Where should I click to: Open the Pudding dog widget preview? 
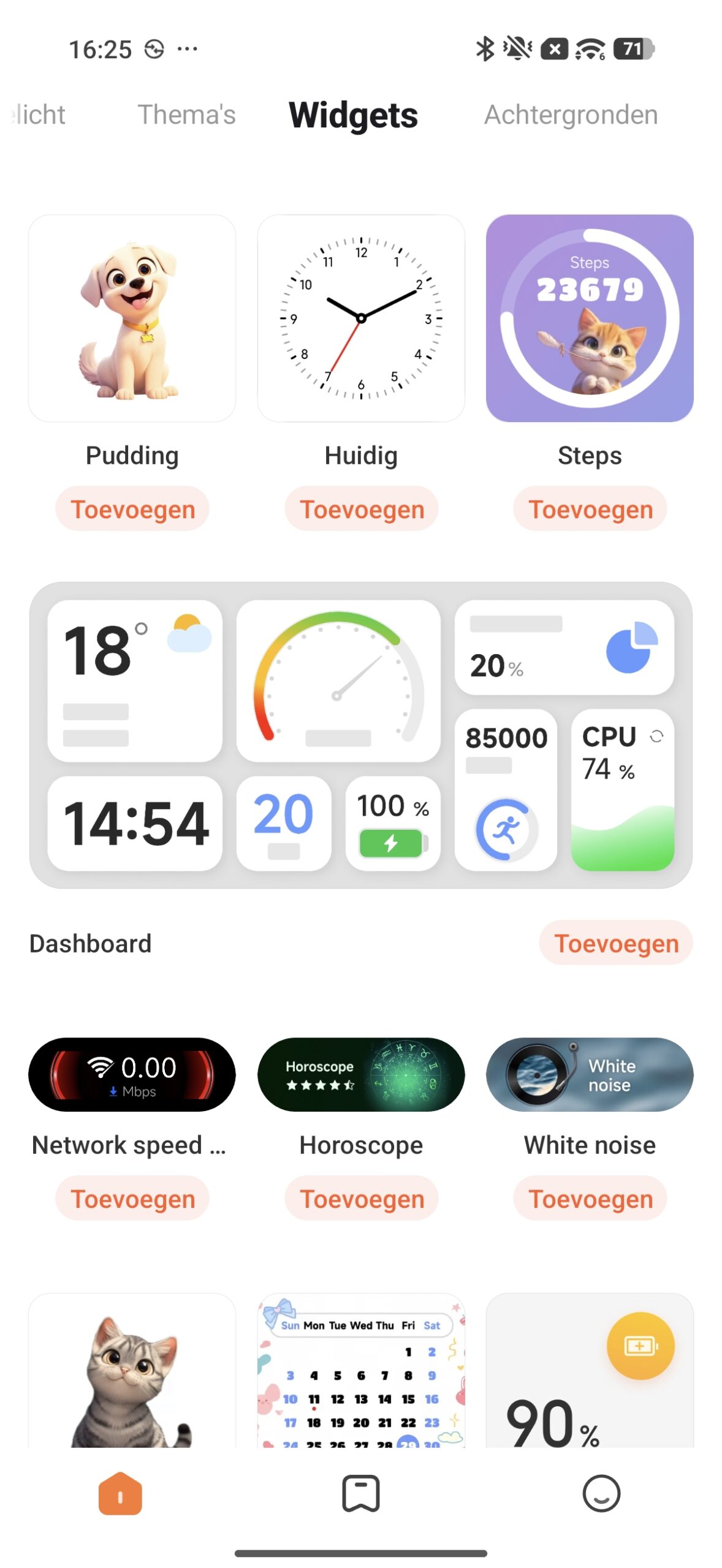132,318
